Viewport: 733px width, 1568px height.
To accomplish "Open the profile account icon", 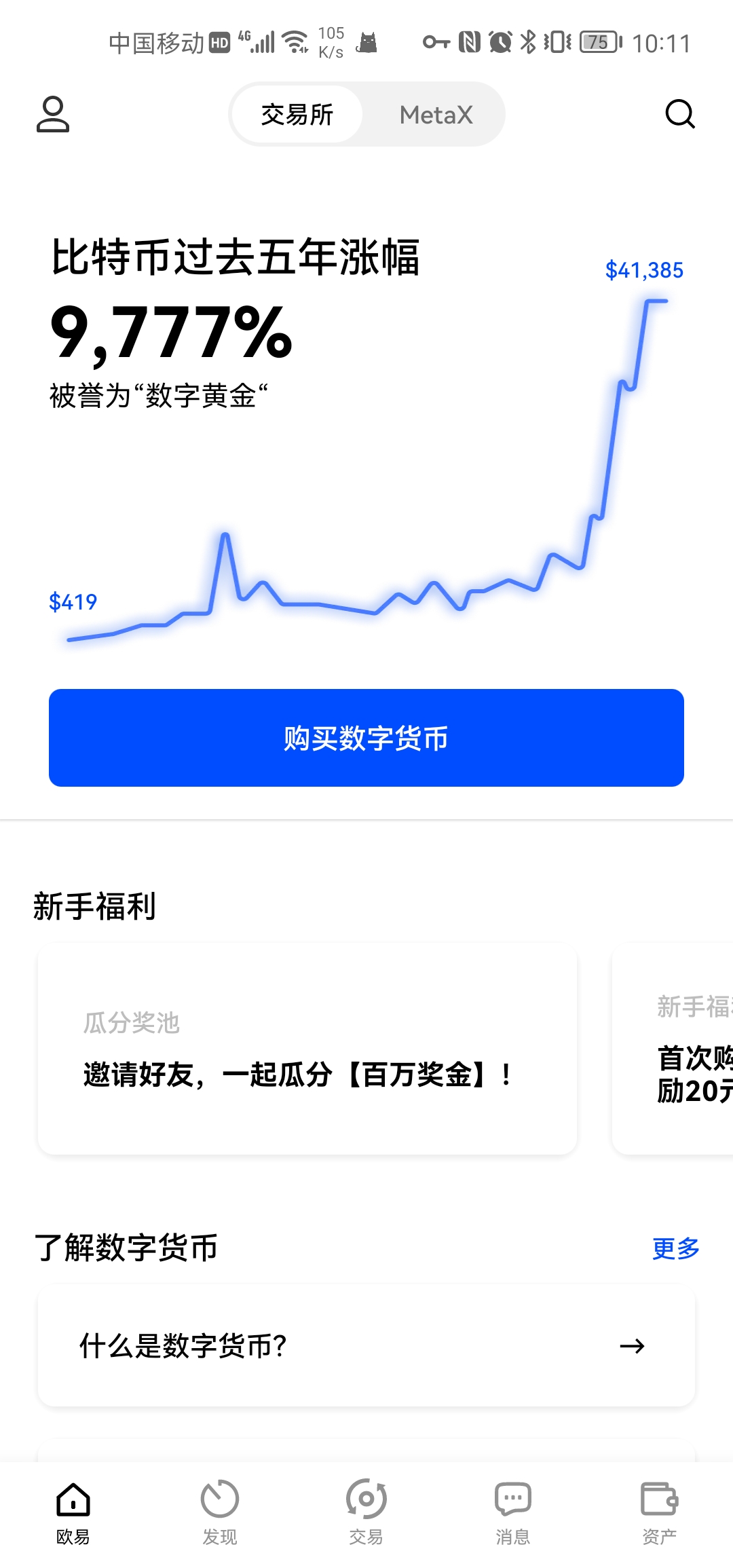I will [53, 114].
